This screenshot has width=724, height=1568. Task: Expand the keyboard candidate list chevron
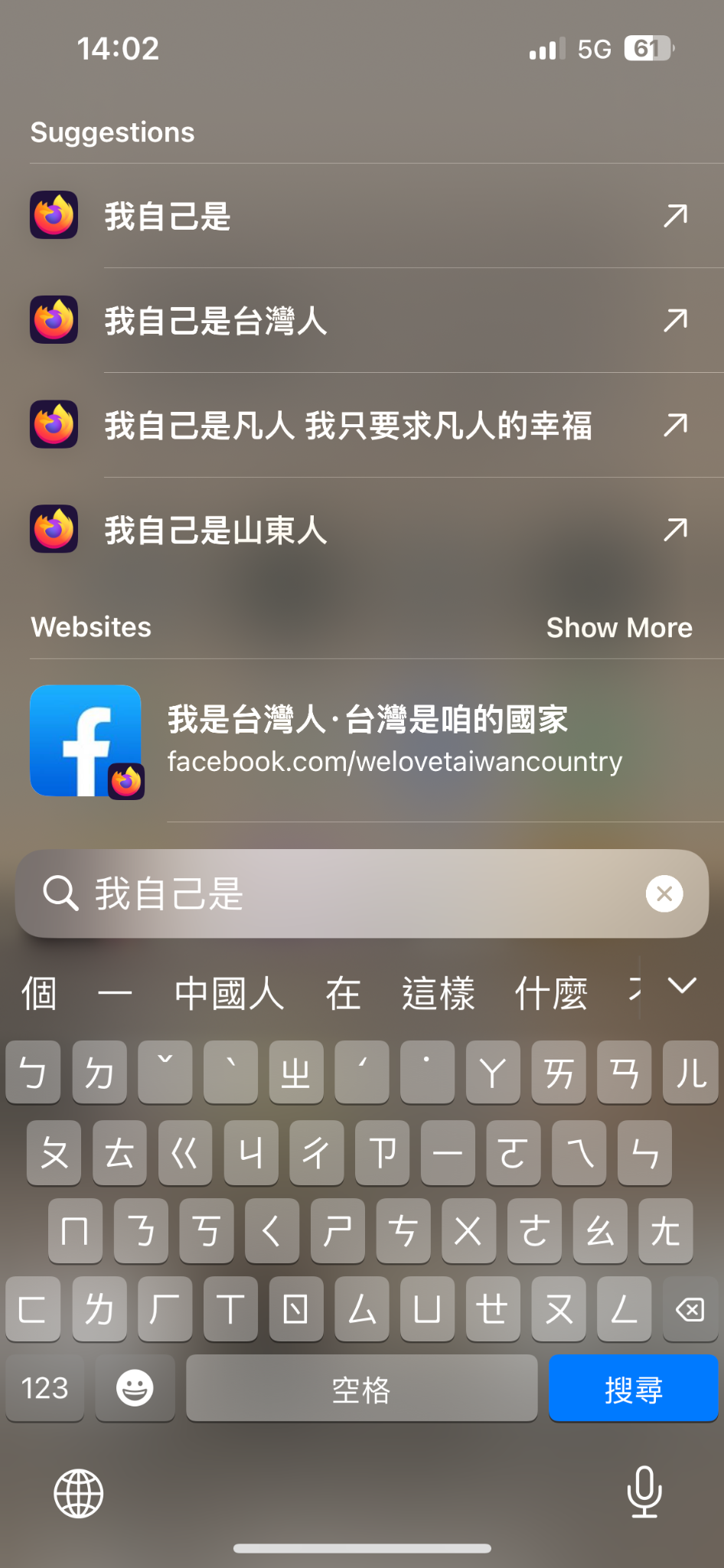pos(681,986)
